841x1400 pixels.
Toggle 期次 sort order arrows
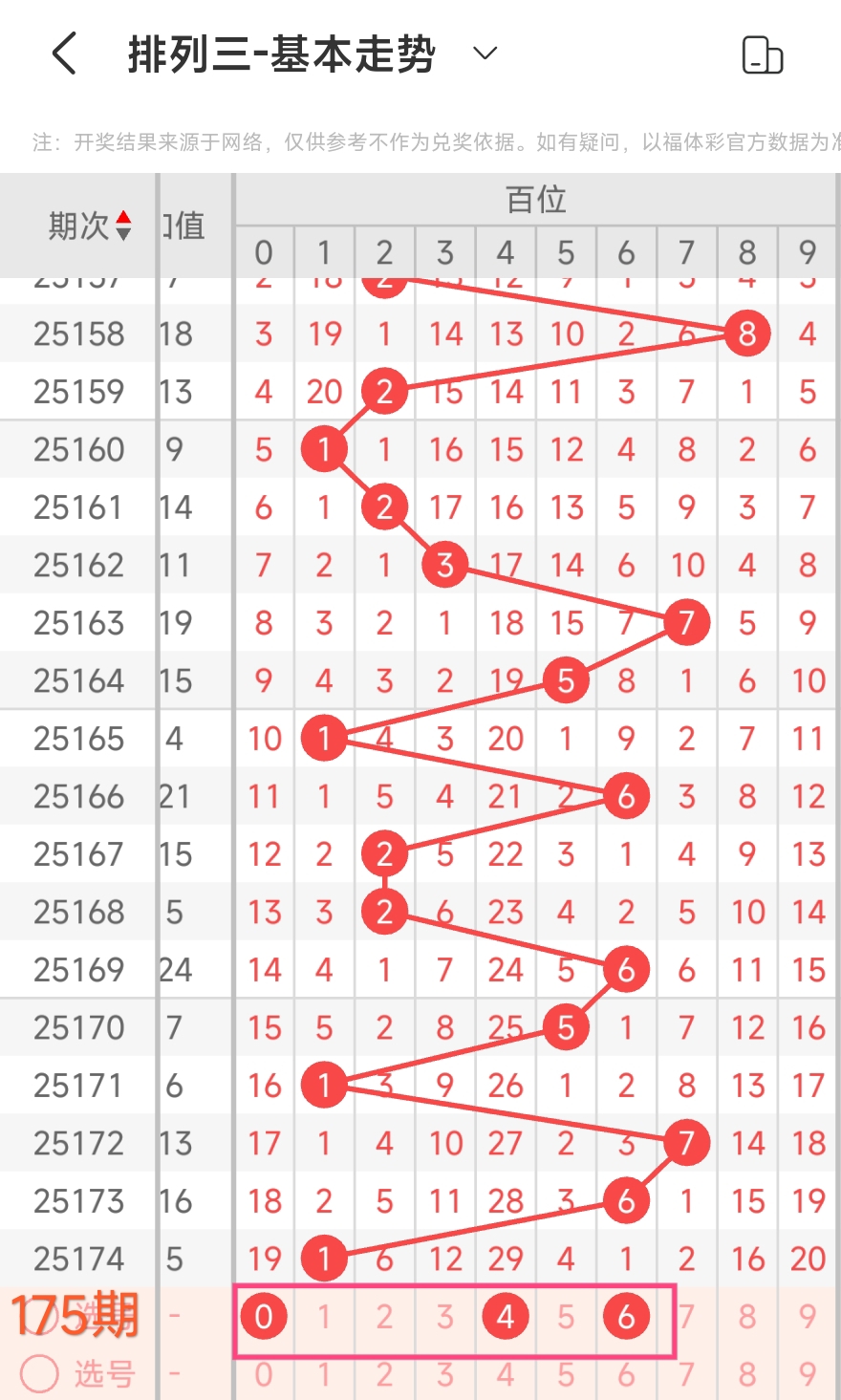pyautogui.click(x=123, y=226)
